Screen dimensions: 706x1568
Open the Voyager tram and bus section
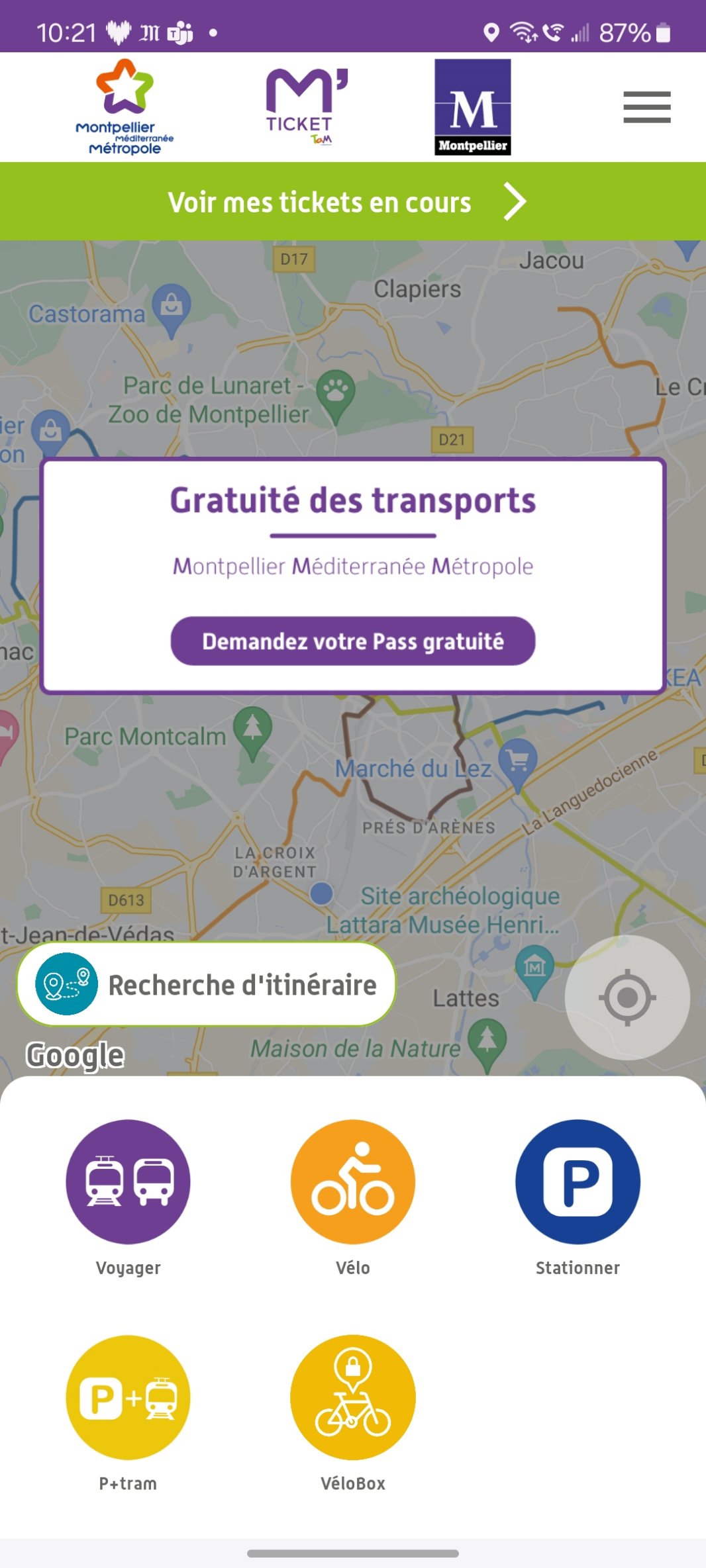pos(128,1181)
